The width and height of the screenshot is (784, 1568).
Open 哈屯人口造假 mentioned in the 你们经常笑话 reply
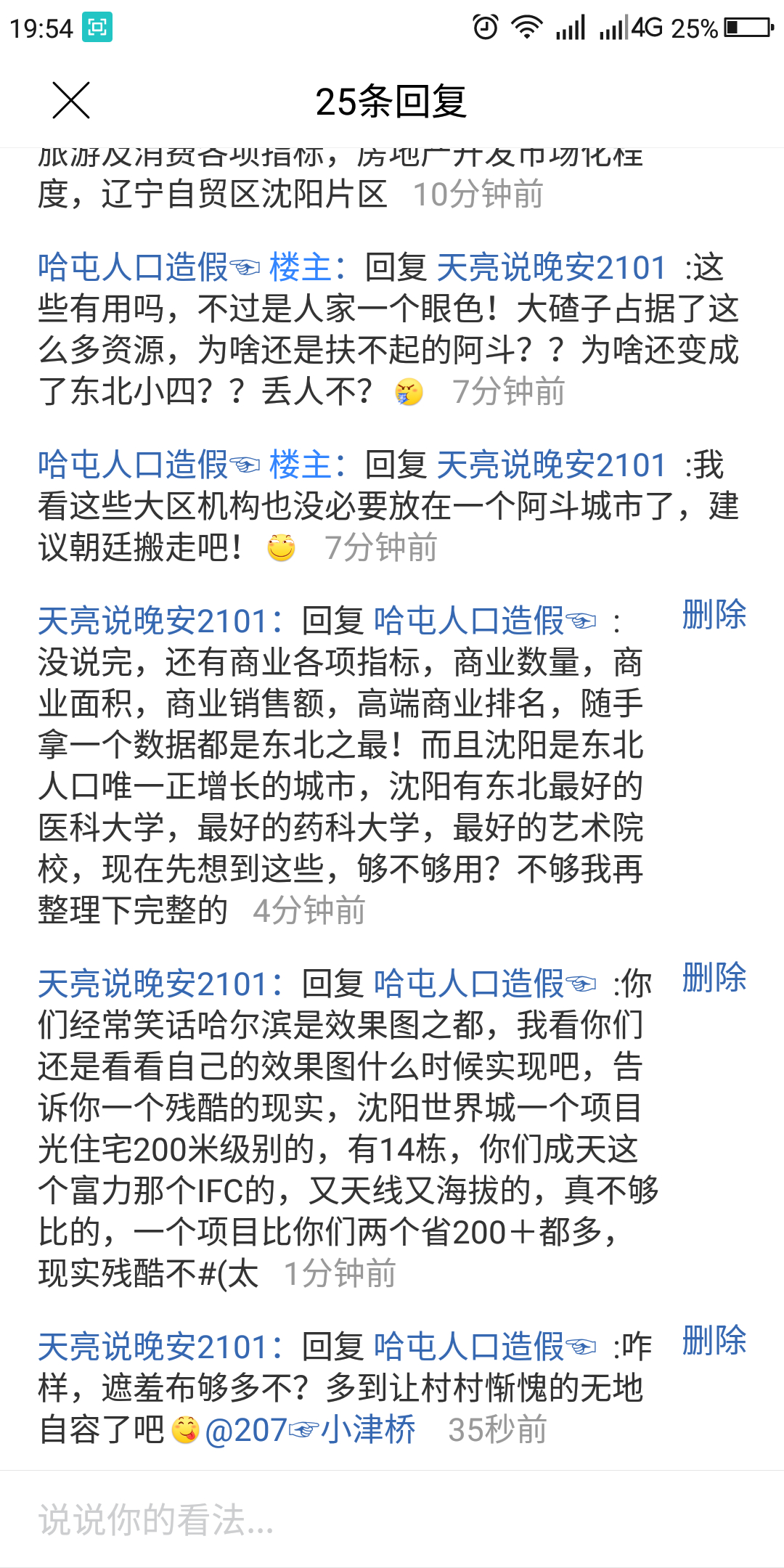tap(484, 984)
